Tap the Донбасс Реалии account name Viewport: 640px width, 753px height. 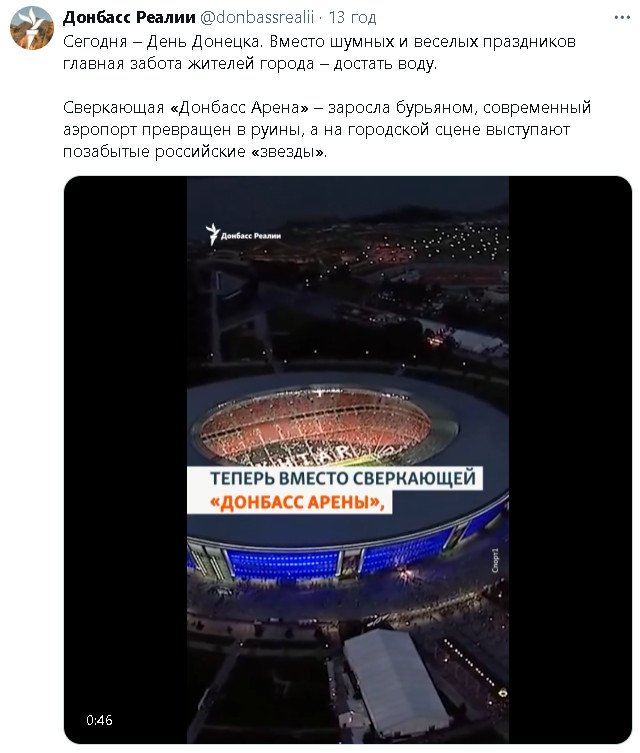(126, 18)
